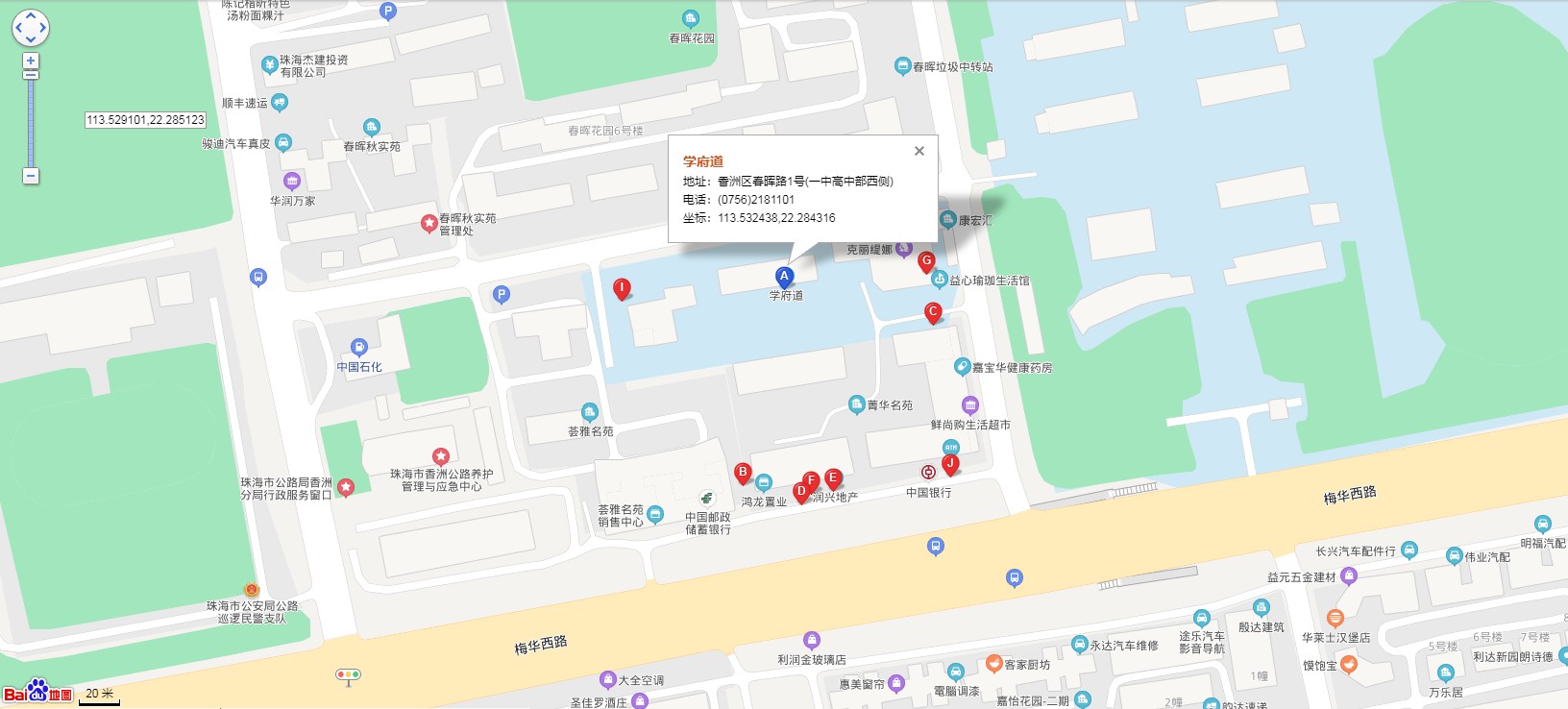Select red marker J near 中国银行

coord(950,463)
